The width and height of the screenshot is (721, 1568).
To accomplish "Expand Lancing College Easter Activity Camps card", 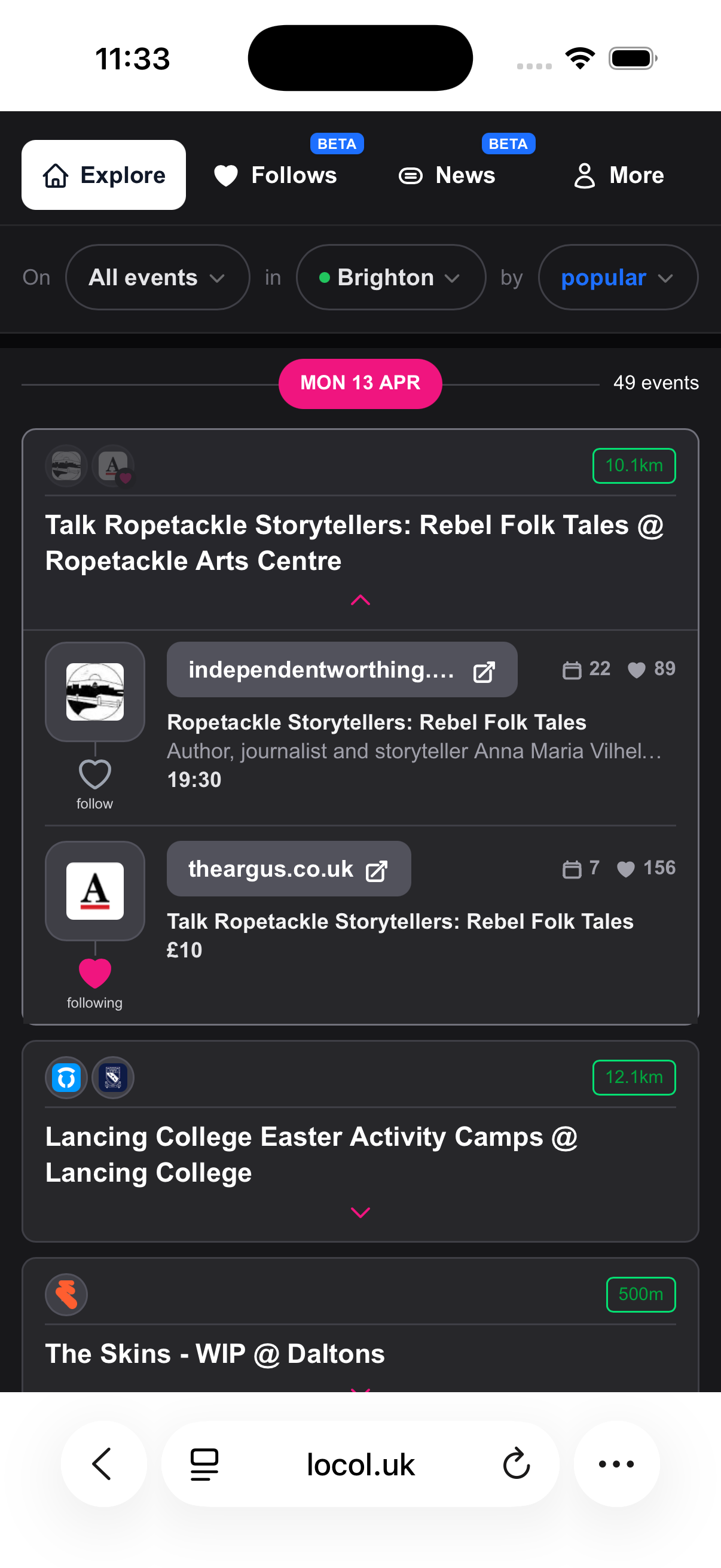I will pos(360,1213).
